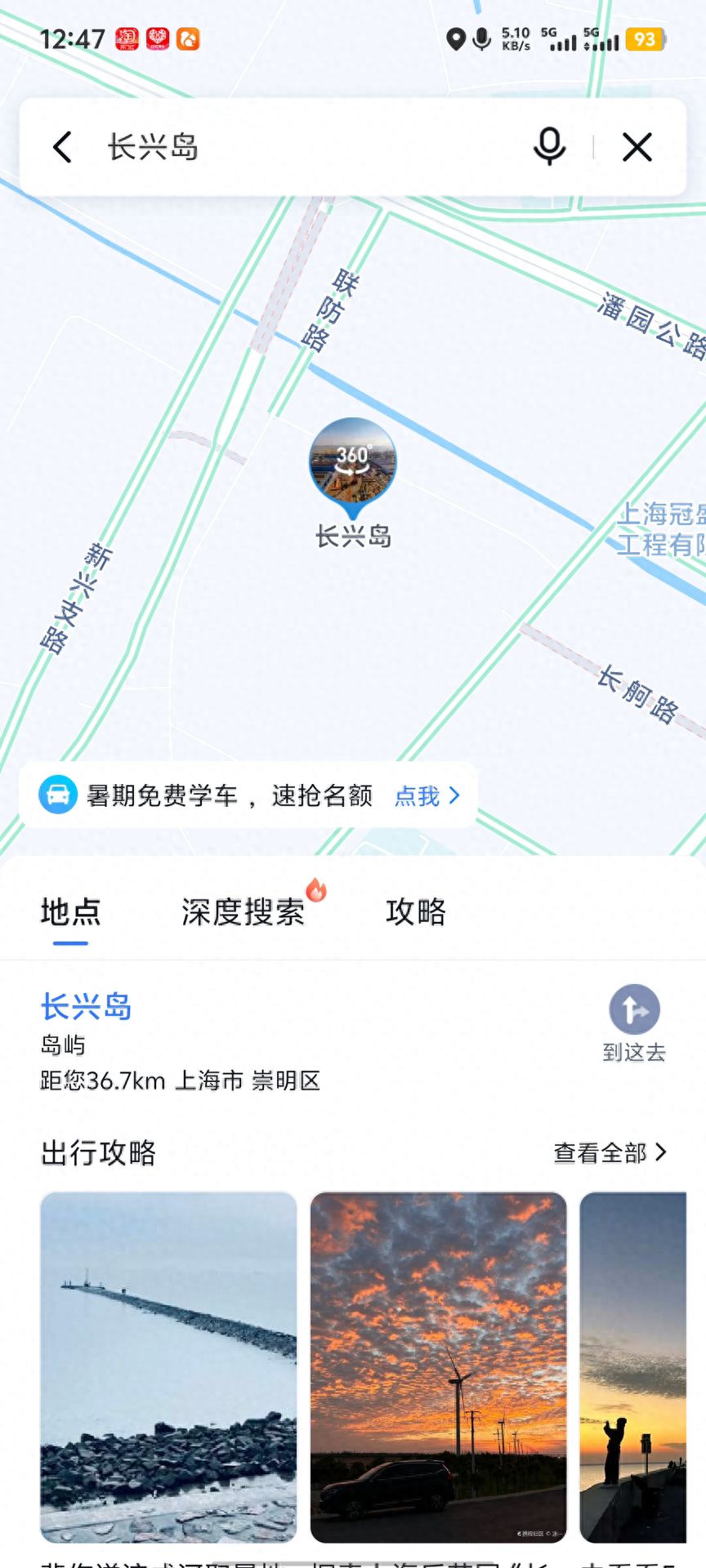Select the 地点 tab

click(69, 914)
